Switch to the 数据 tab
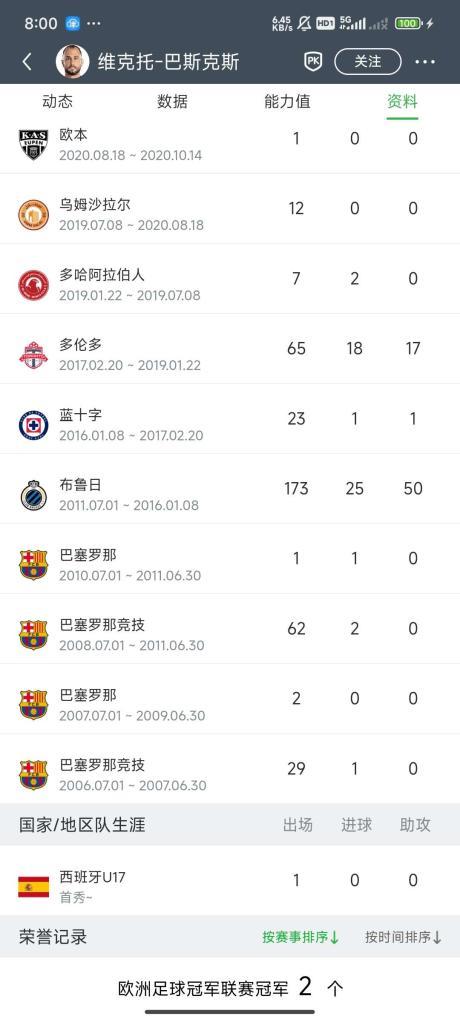This screenshot has height=1022, width=460. pos(173,102)
